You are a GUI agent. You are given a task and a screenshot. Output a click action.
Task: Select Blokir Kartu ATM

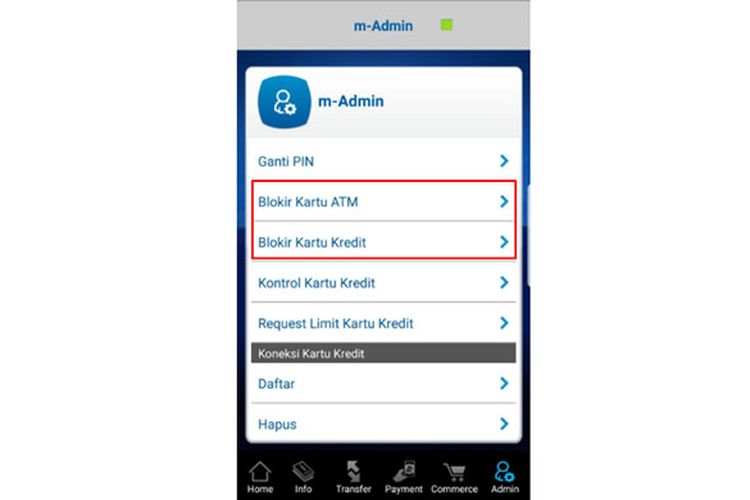(383, 201)
